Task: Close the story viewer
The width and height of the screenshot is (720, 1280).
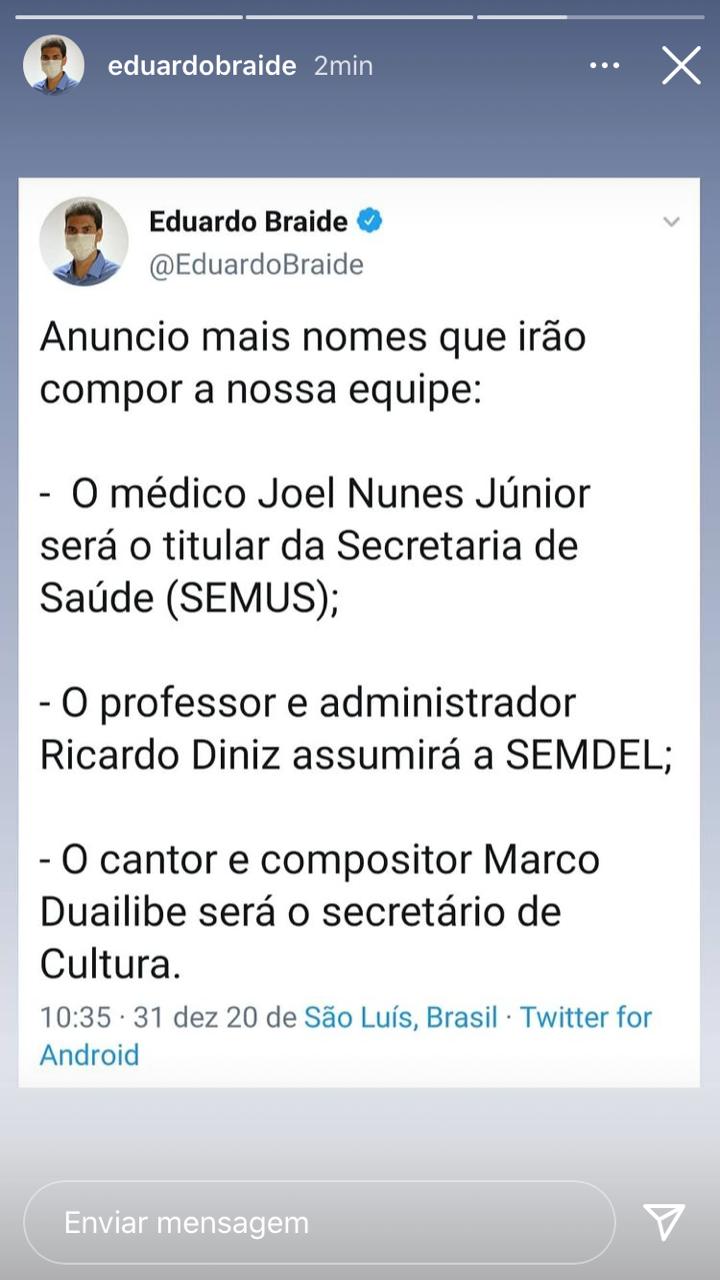Action: coord(681,66)
